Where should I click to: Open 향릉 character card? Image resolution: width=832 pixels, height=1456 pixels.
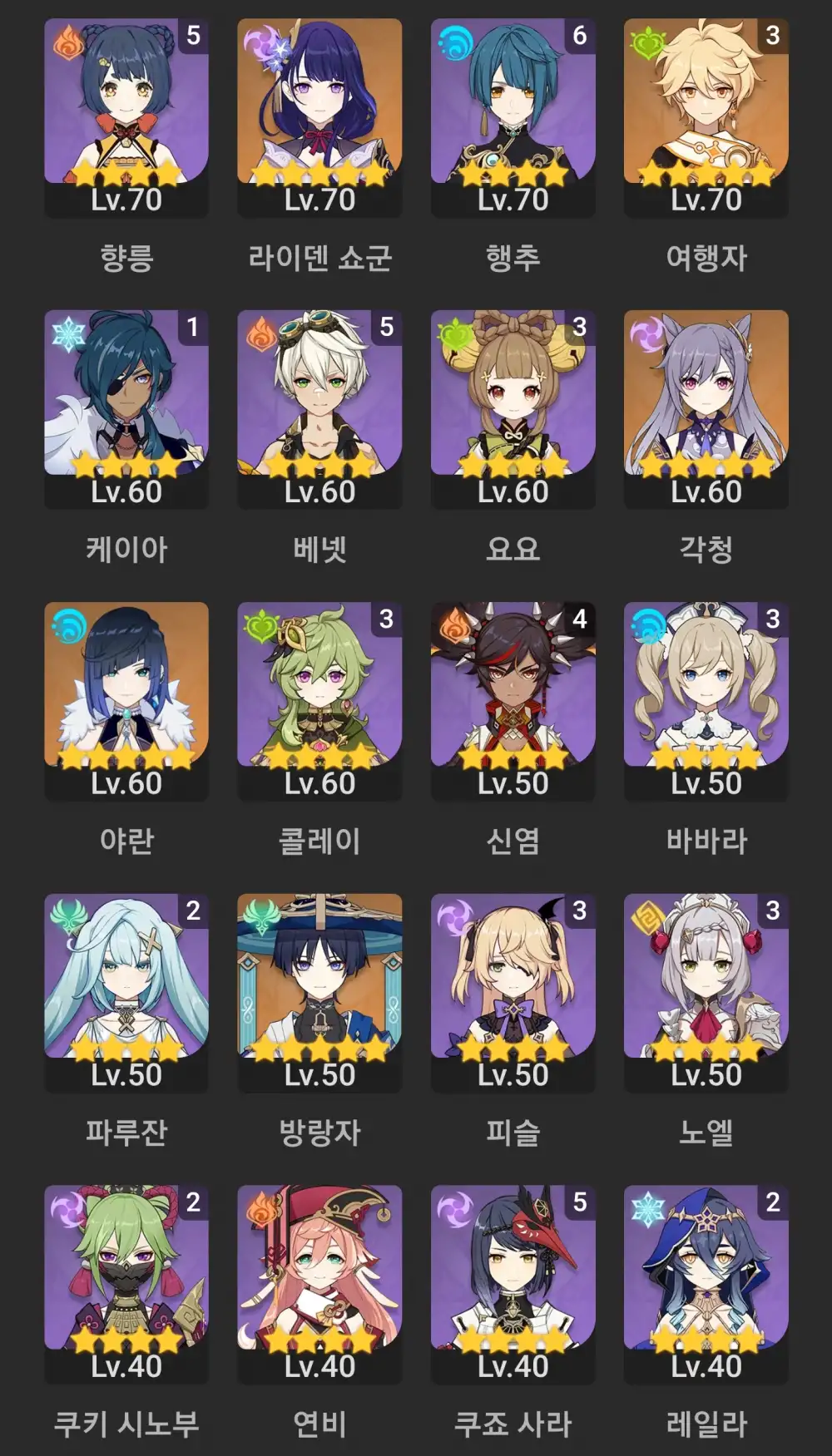click(126, 116)
